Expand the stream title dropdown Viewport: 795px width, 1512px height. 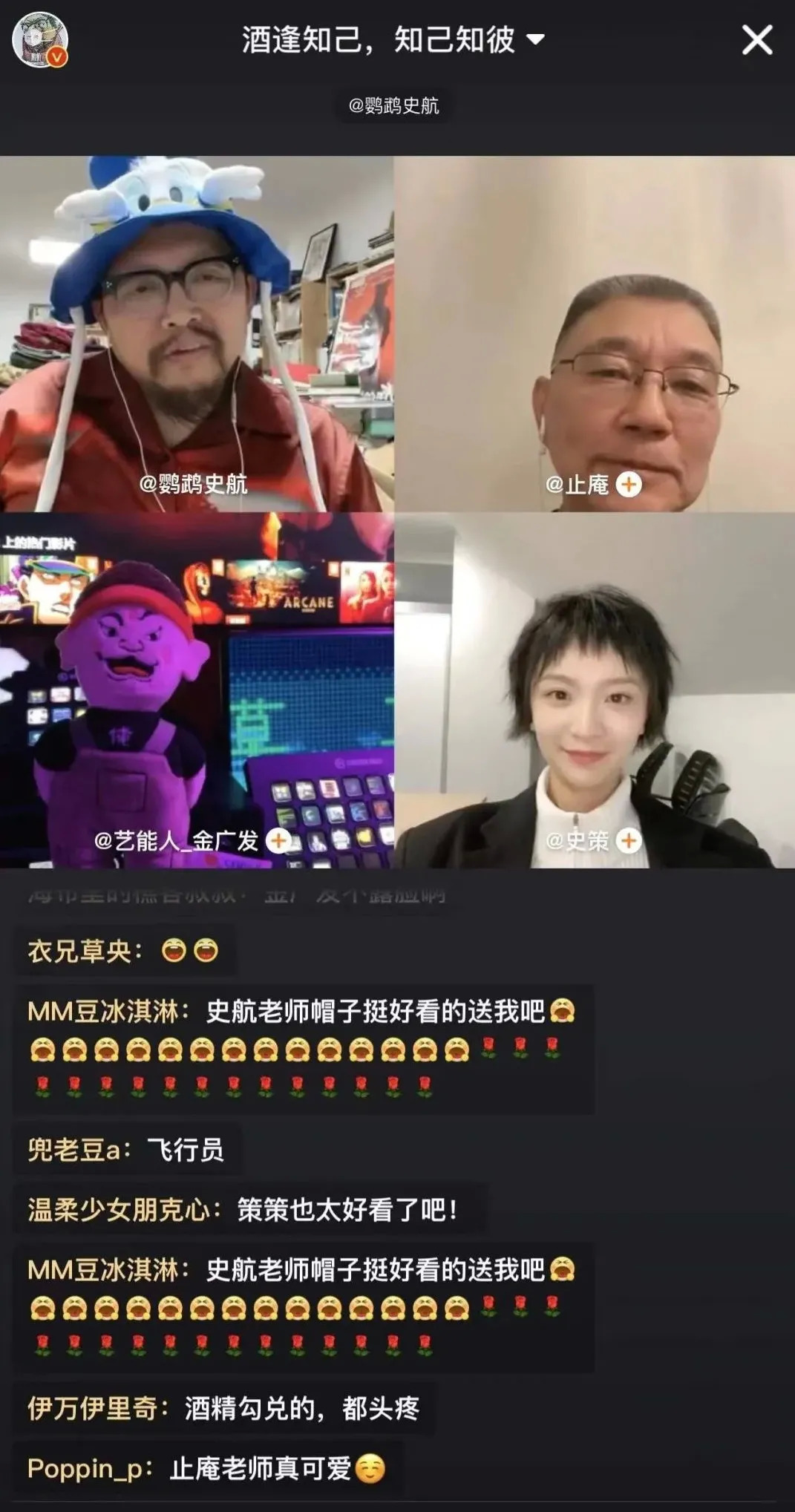click(x=536, y=39)
